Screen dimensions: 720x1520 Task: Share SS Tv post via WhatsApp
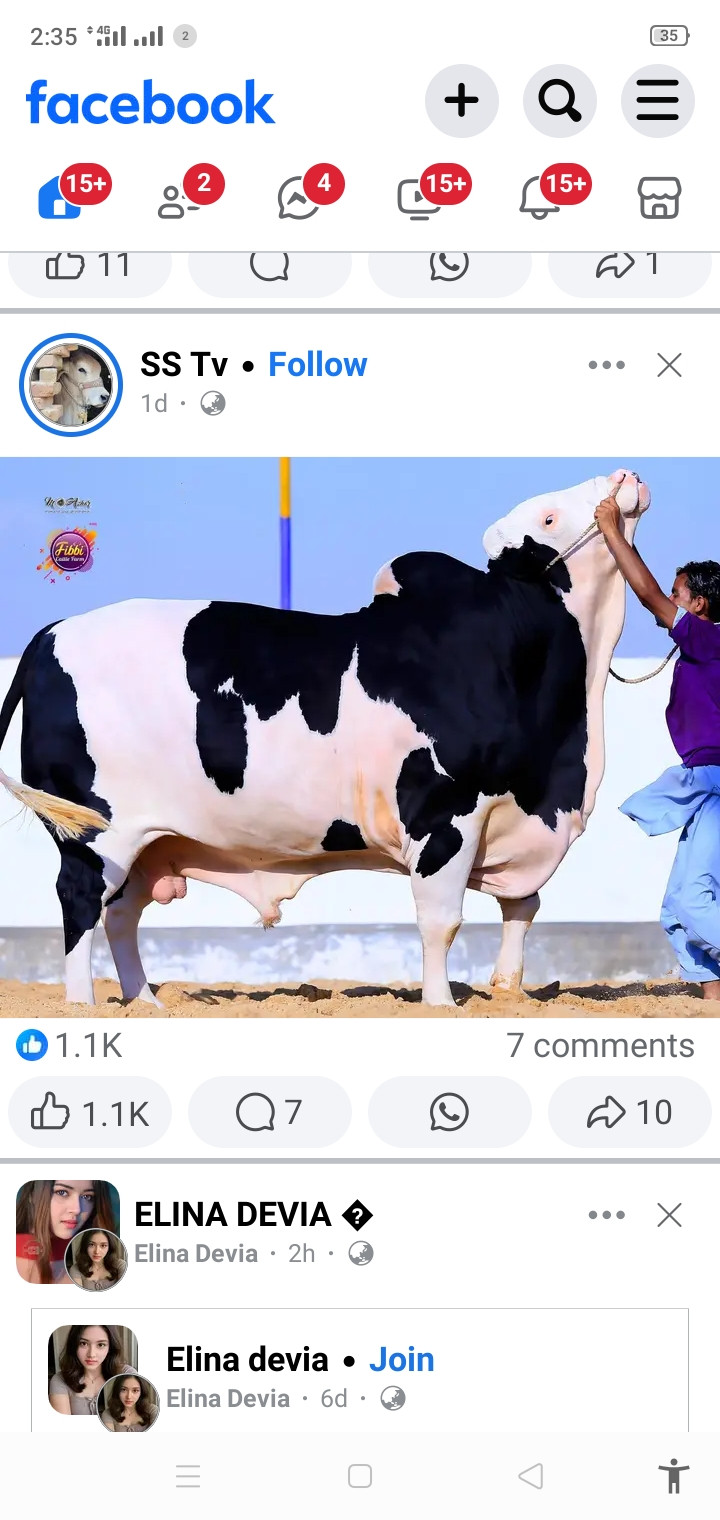click(449, 1112)
